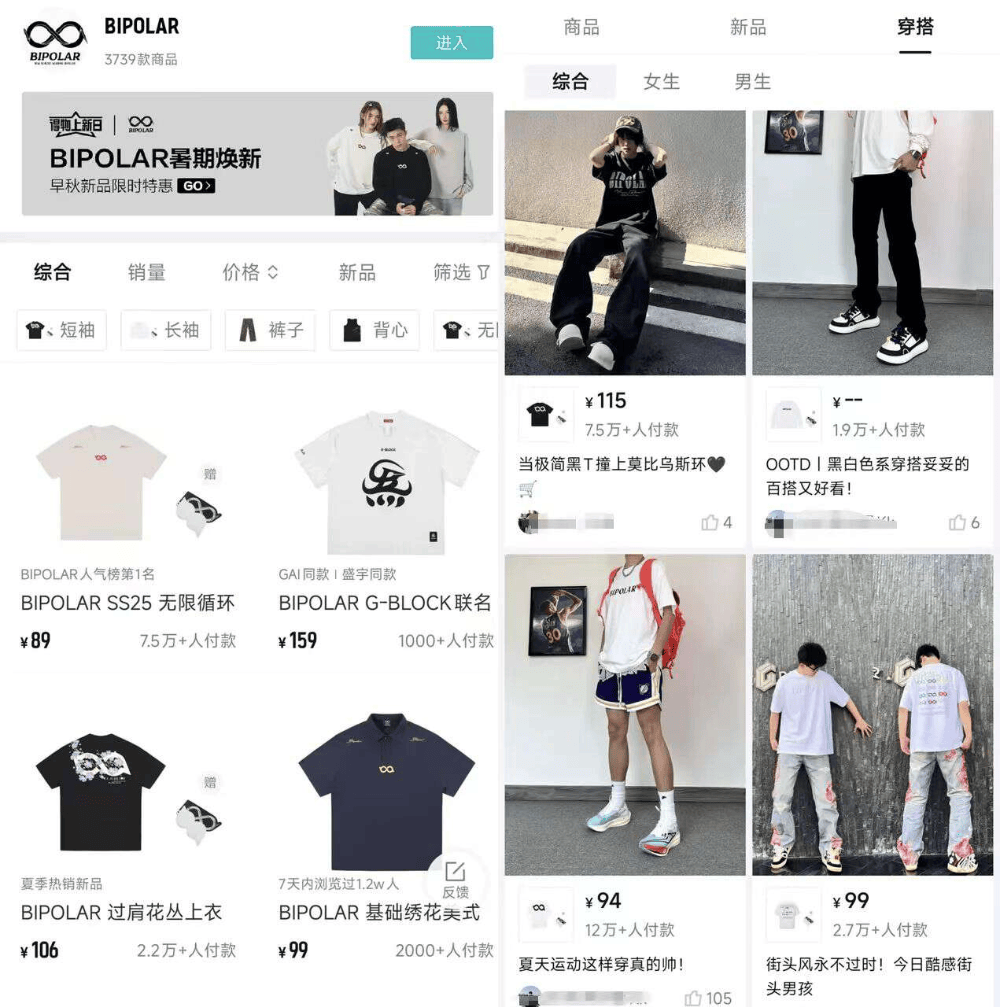This screenshot has width=1000, height=1007.
Task: View BIPOLAR G-BLOCK联名 product
Action: tap(384, 603)
